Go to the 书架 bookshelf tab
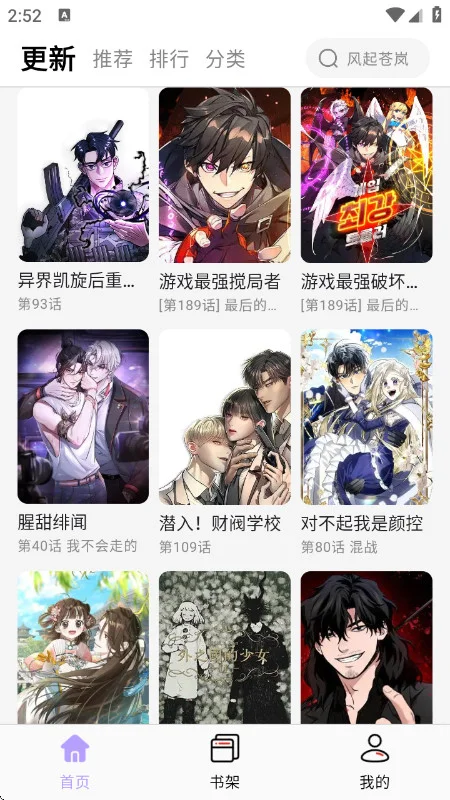450x800 pixels. click(x=225, y=762)
